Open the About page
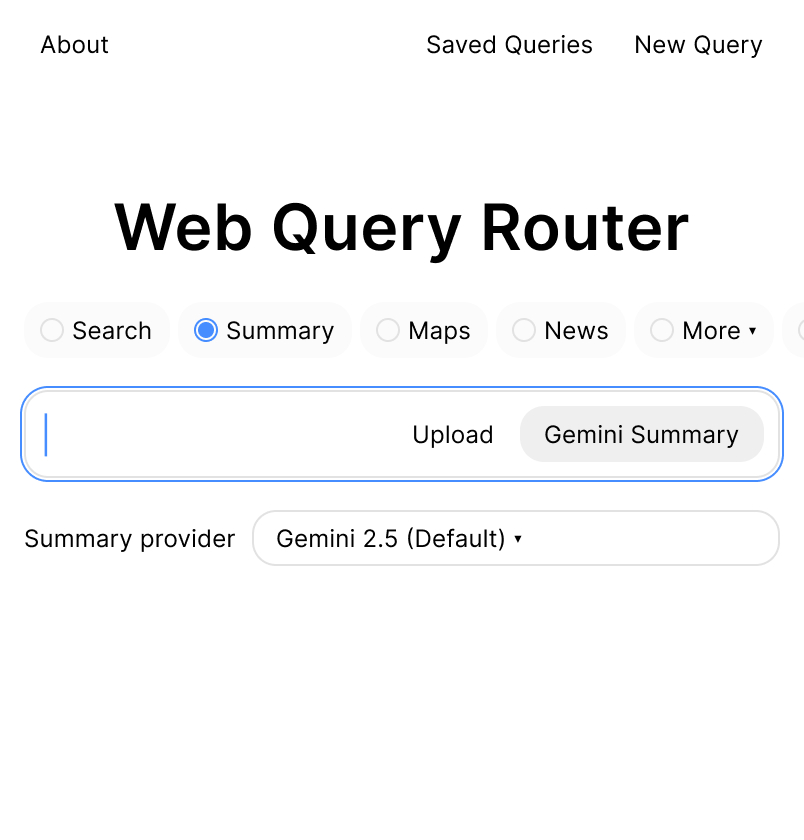Image resolution: width=804 pixels, height=840 pixels. click(x=74, y=45)
